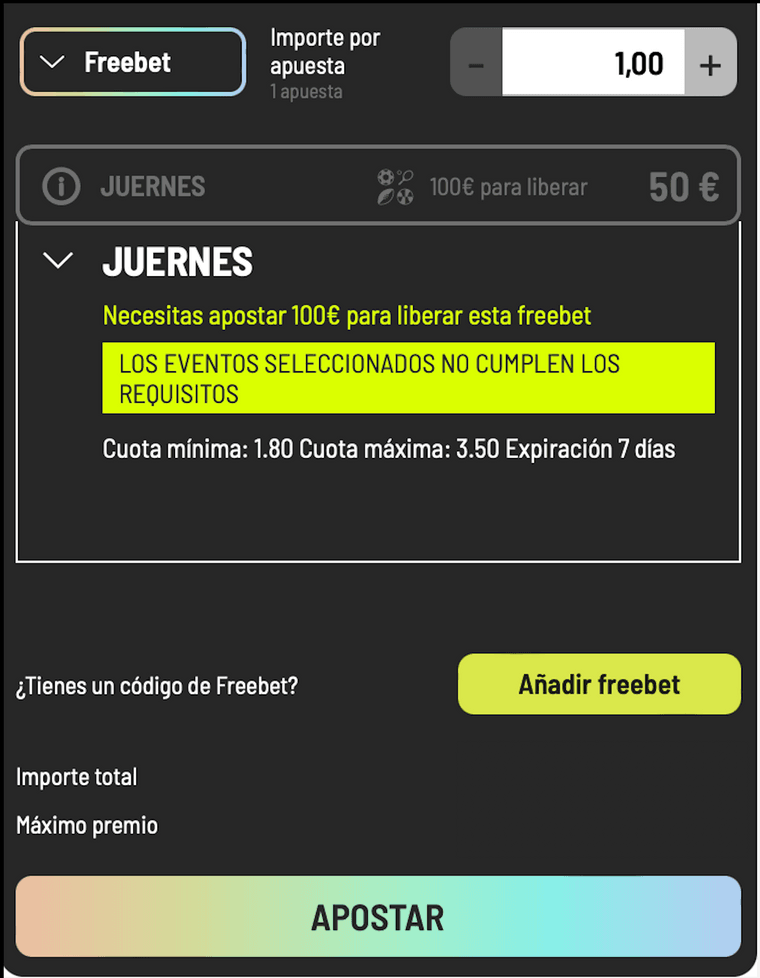
Task: Decrease the bet amount with minus
Action: [476, 65]
